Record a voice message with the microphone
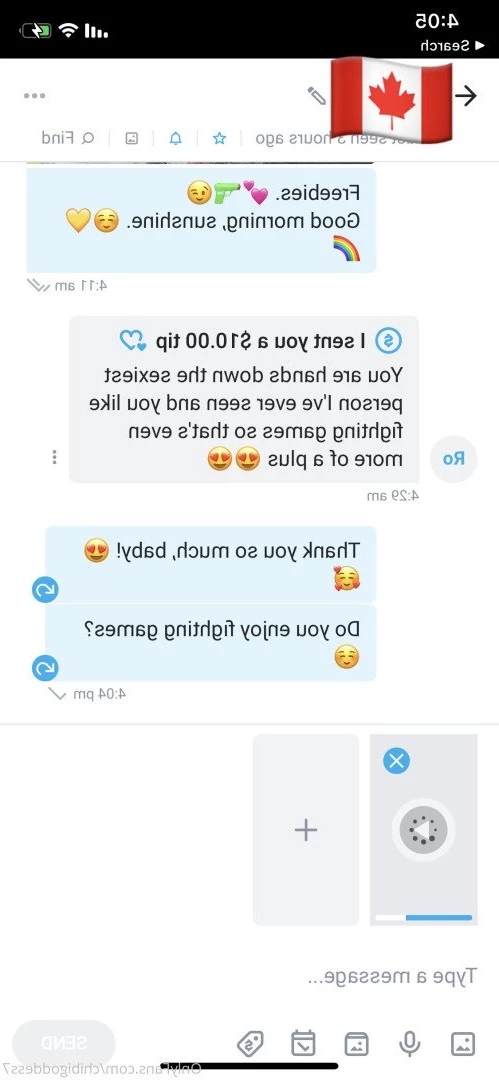 pyautogui.click(x=410, y=1044)
